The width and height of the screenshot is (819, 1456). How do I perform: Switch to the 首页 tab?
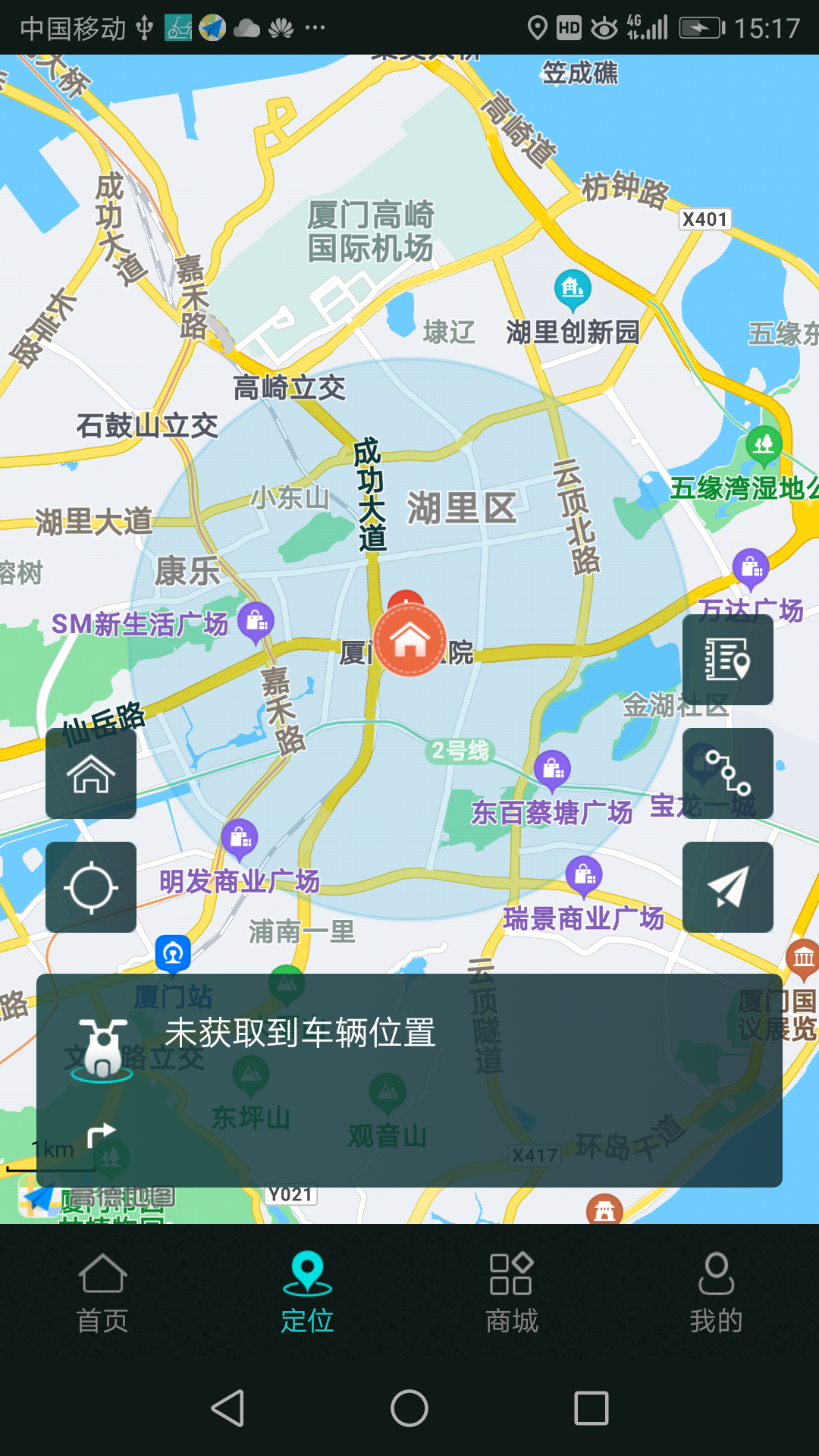click(x=102, y=1294)
